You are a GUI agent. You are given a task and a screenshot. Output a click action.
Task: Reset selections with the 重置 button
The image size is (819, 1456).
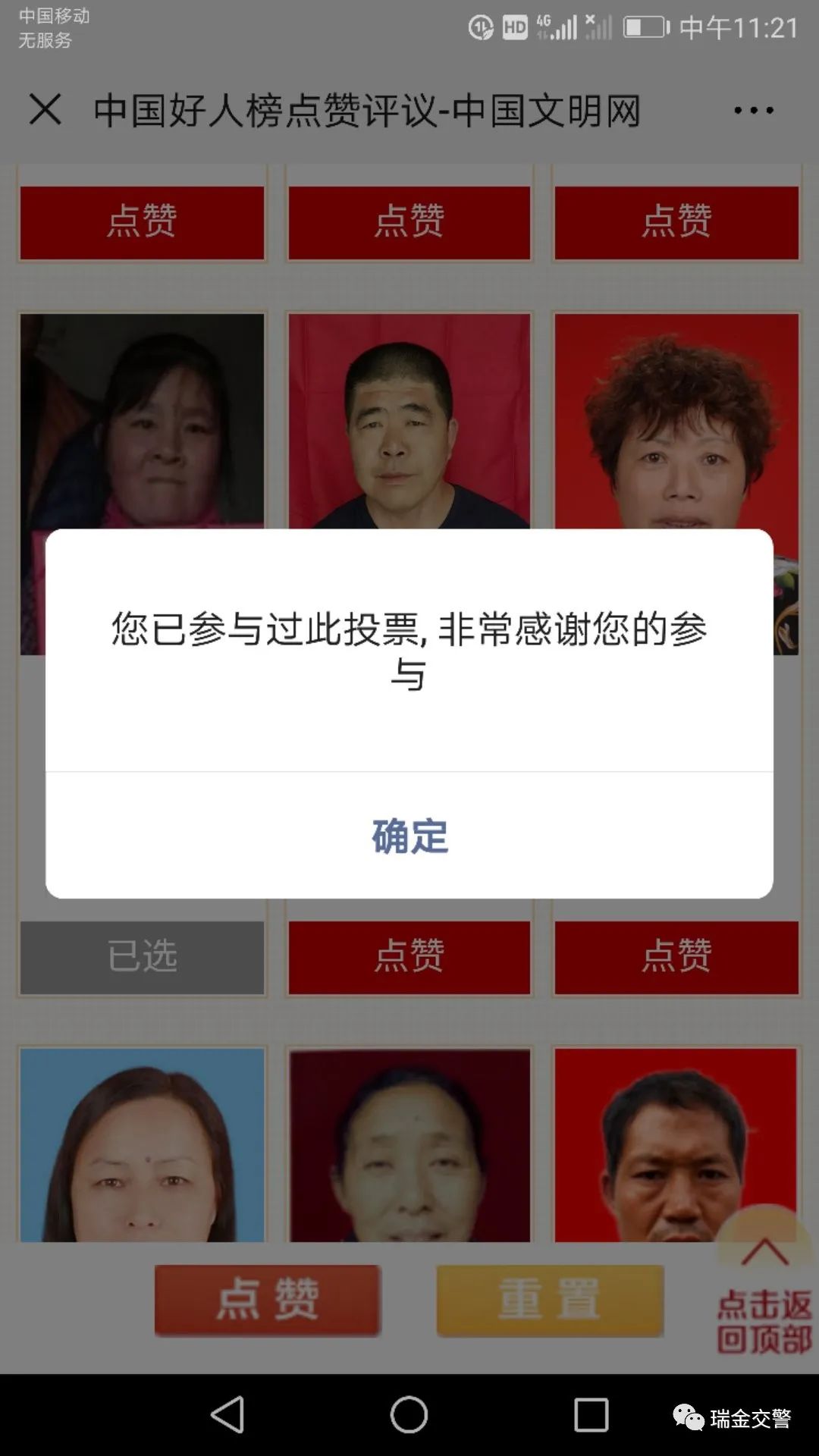click(550, 1300)
